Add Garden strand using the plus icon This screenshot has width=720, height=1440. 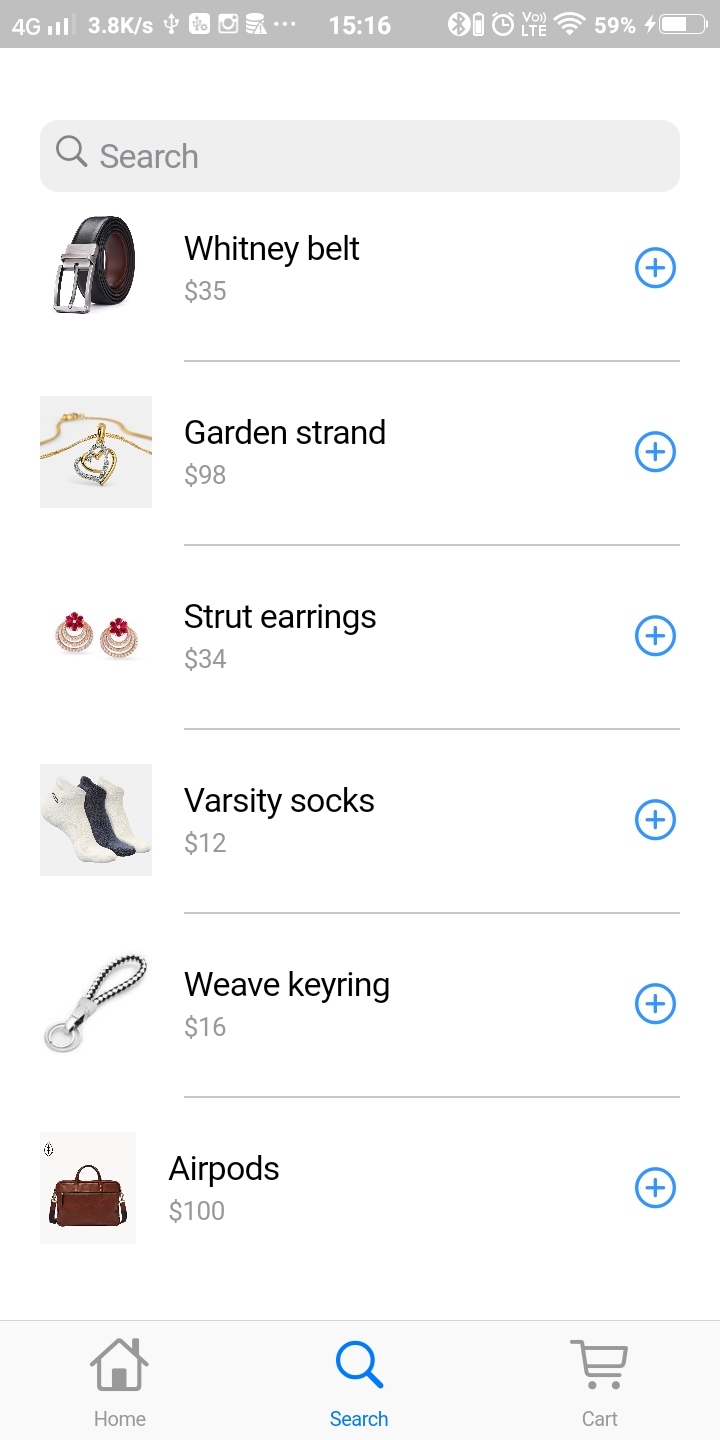[655, 451]
